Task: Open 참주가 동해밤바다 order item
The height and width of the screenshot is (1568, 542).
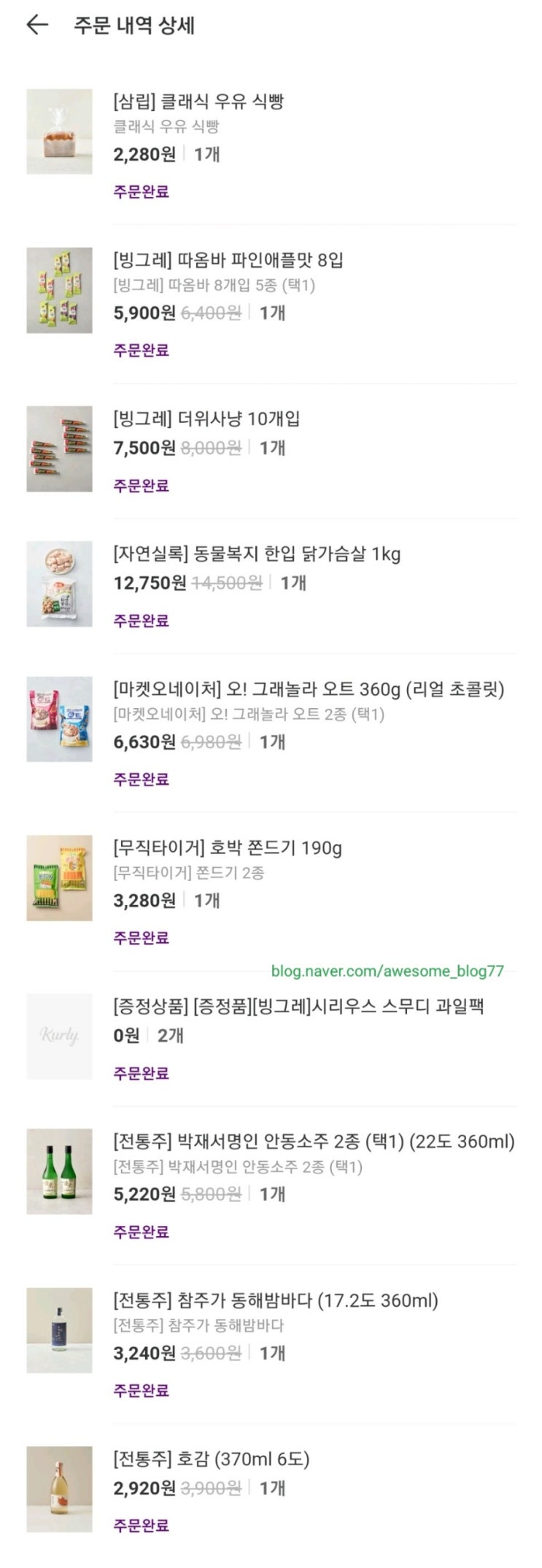Action: [x=271, y=1345]
